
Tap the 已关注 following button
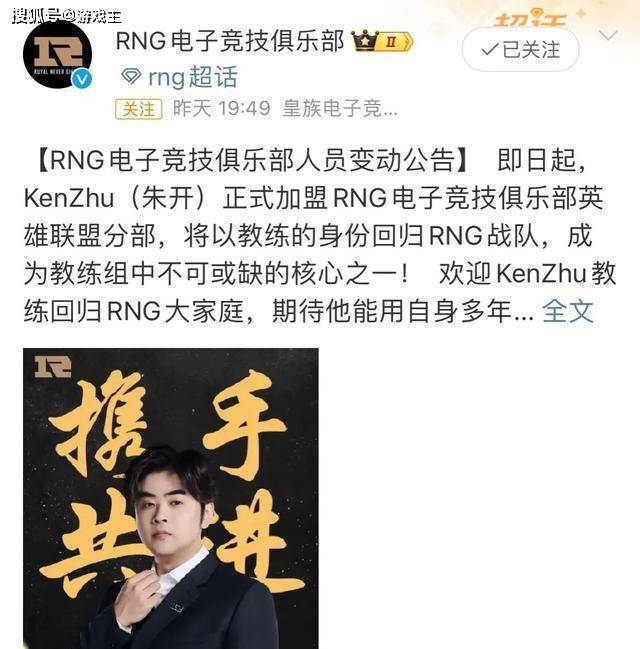point(520,50)
